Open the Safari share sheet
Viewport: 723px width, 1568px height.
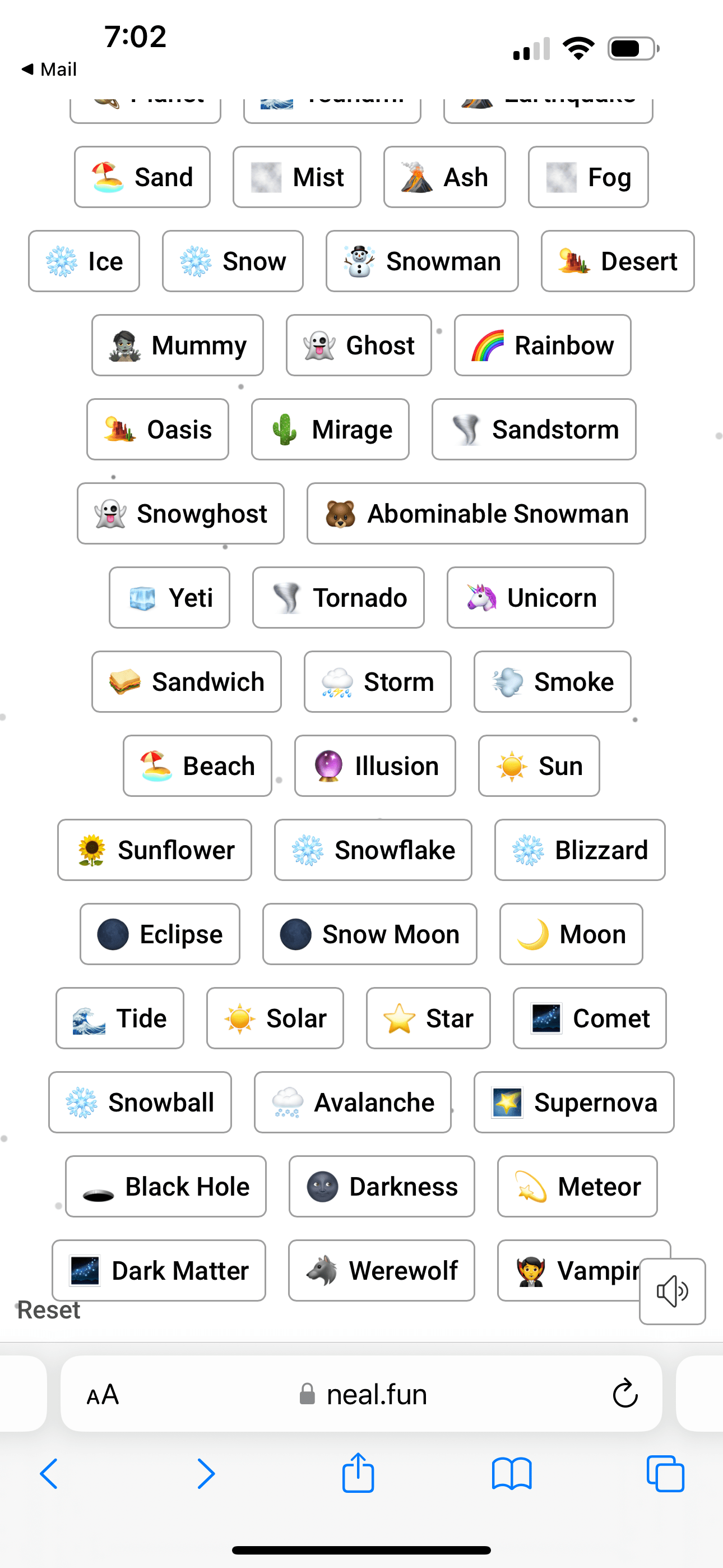pyautogui.click(x=358, y=1474)
